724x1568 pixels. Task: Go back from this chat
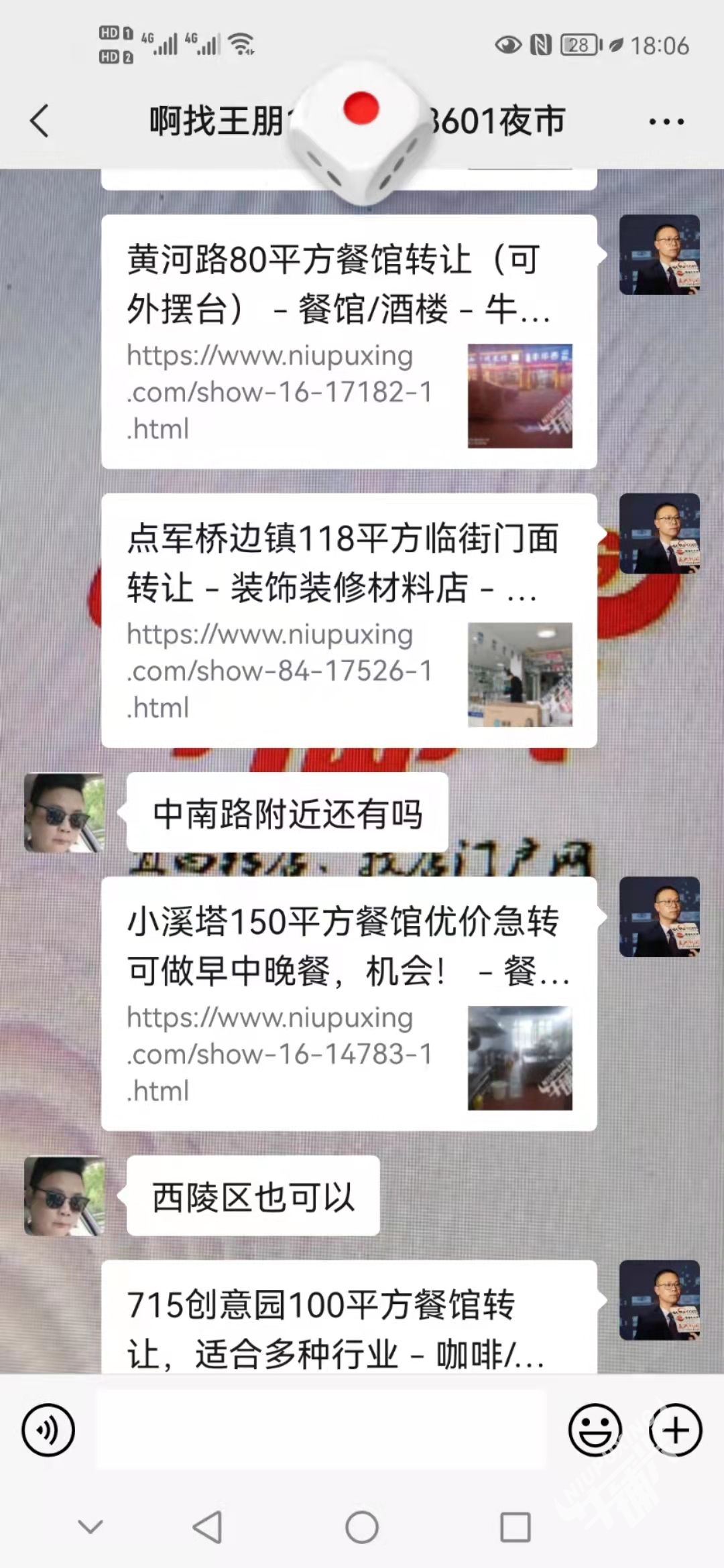pyautogui.click(x=40, y=121)
